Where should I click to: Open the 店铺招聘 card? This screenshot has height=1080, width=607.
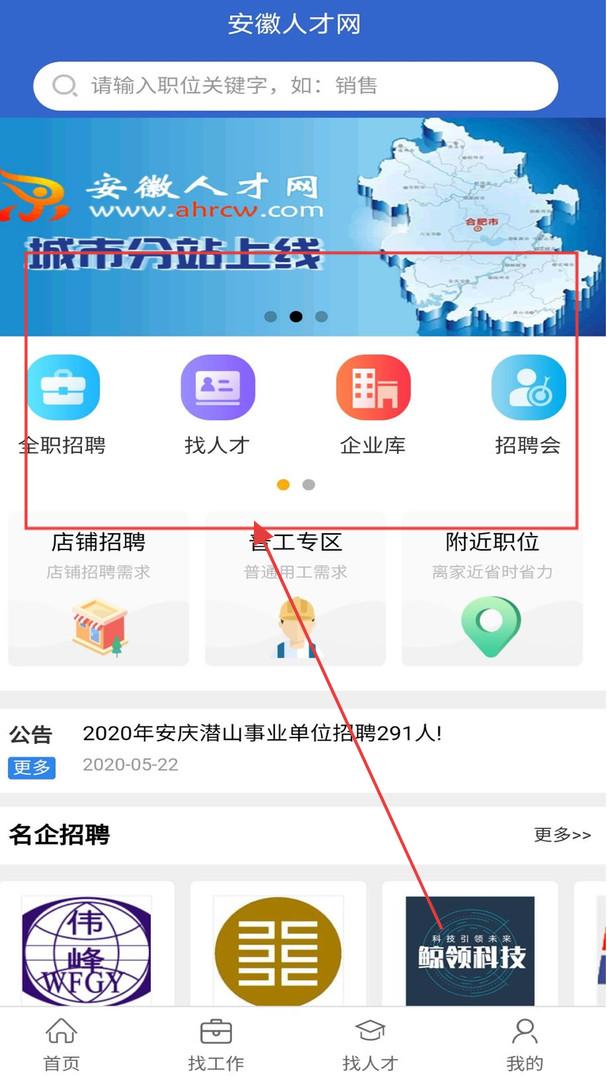coord(99,590)
